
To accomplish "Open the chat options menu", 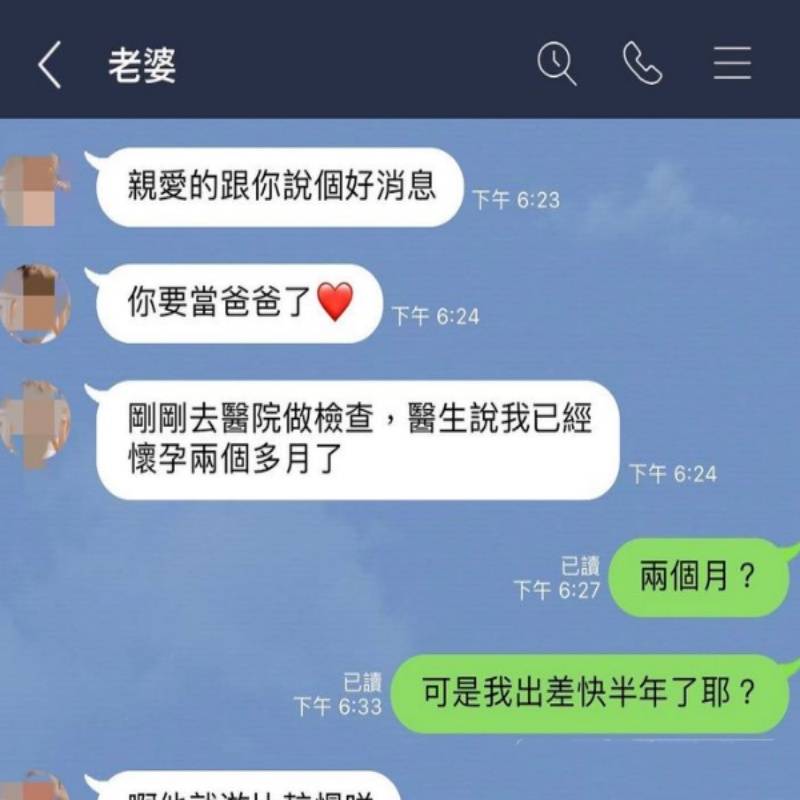I will (x=732, y=64).
